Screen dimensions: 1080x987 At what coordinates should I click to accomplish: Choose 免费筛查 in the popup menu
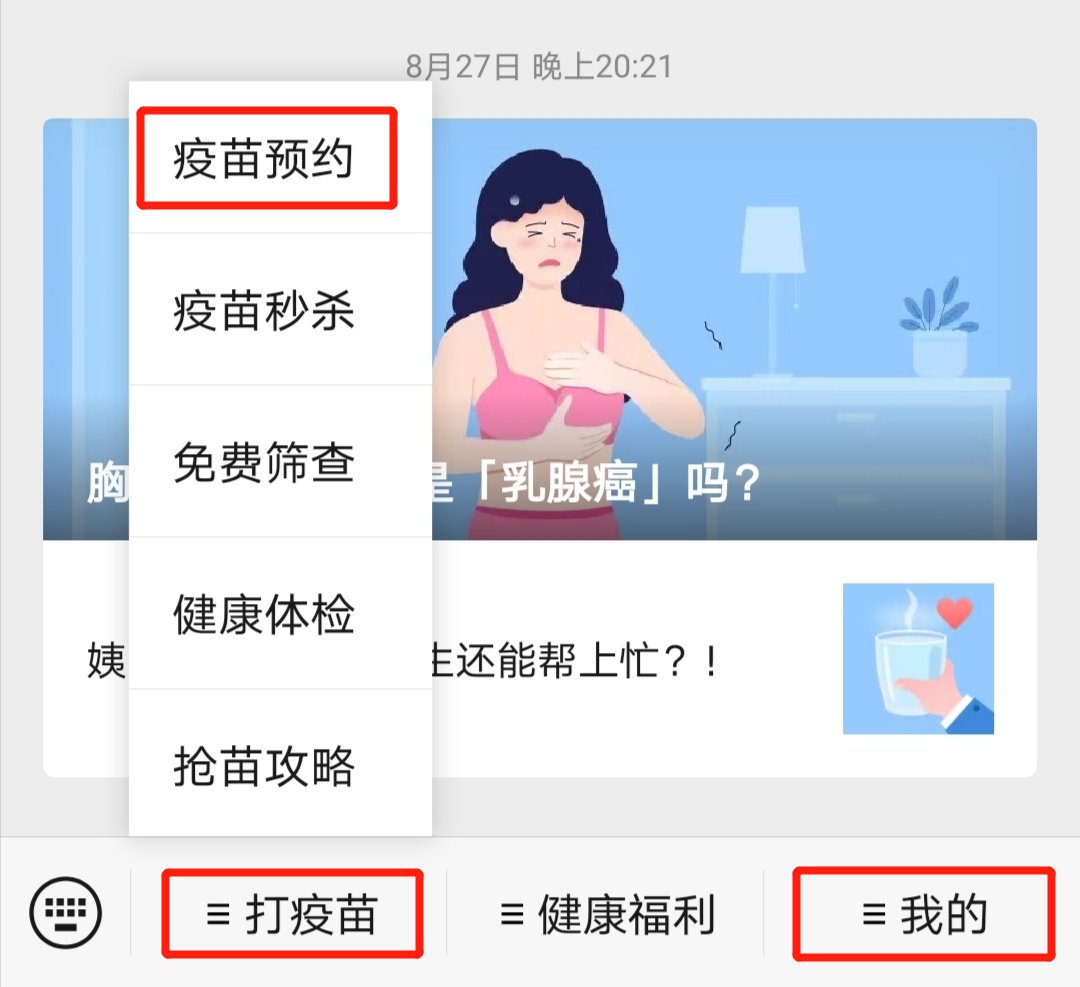click(x=264, y=463)
